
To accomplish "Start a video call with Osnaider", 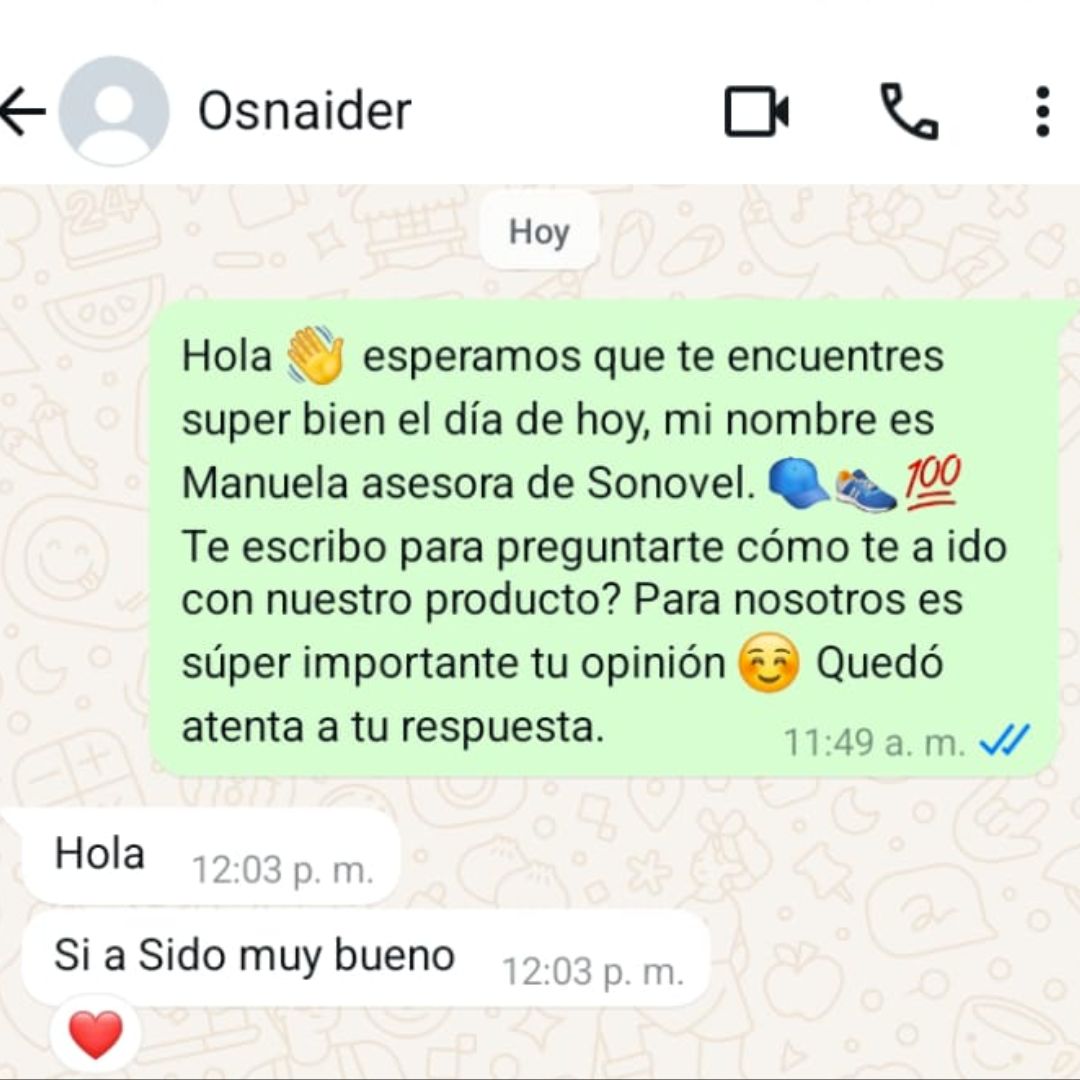I will click(756, 111).
